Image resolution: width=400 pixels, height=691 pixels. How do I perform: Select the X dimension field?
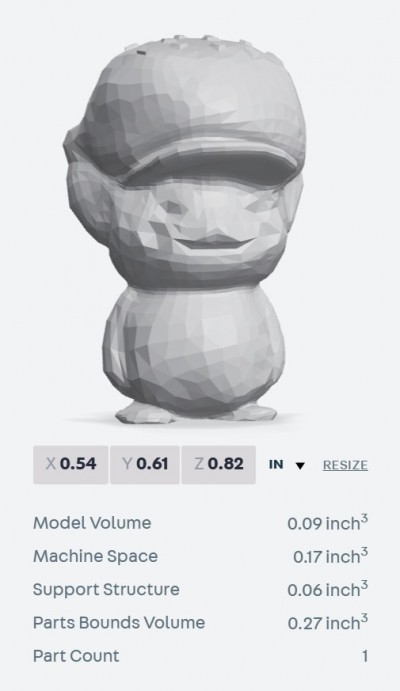point(70,464)
